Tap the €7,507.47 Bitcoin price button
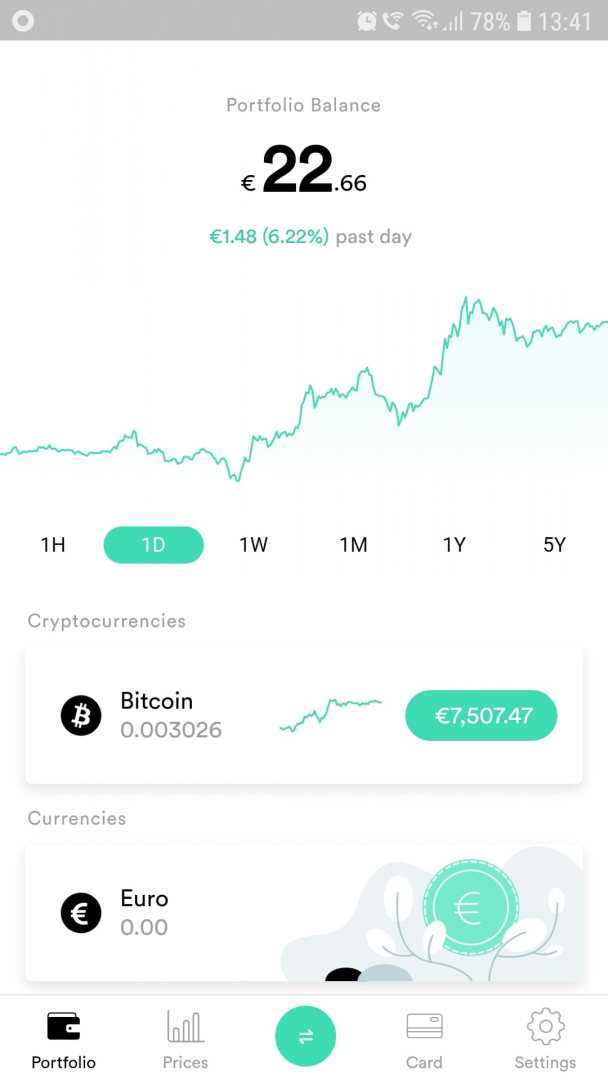This screenshot has height=1080, width=608. 481,715
